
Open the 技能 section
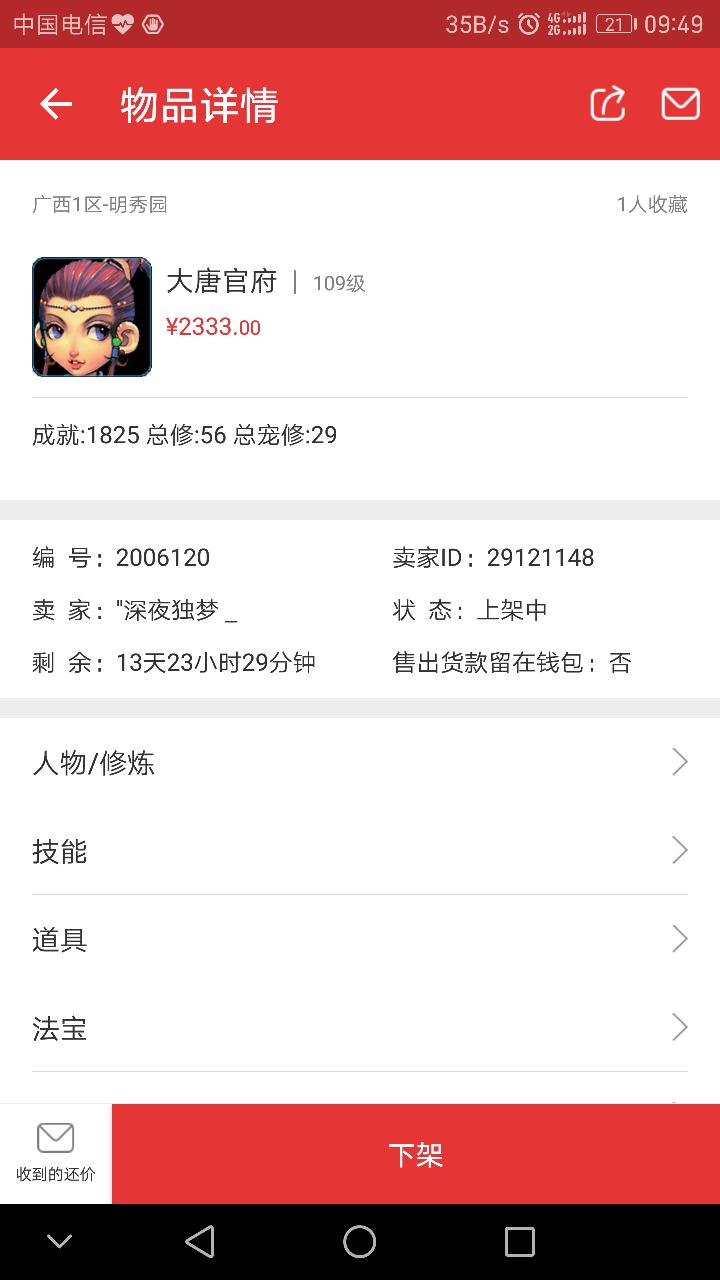click(360, 851)
